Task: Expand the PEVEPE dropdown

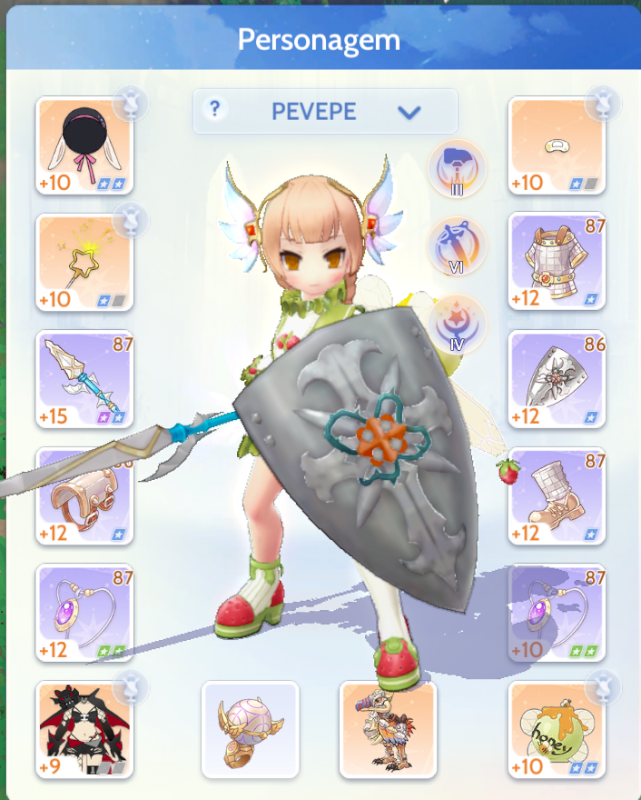Action: coord(409,112)
